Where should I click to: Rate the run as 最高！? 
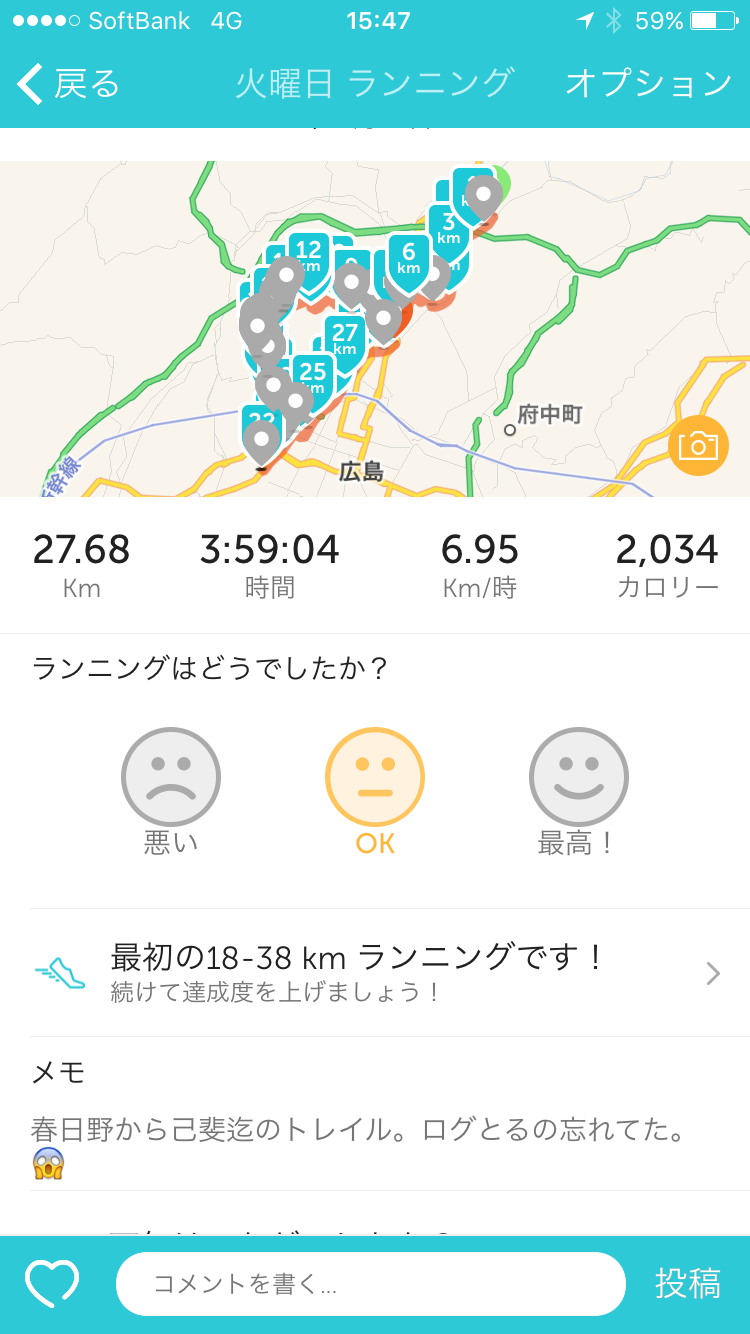(x=578, y=778)
